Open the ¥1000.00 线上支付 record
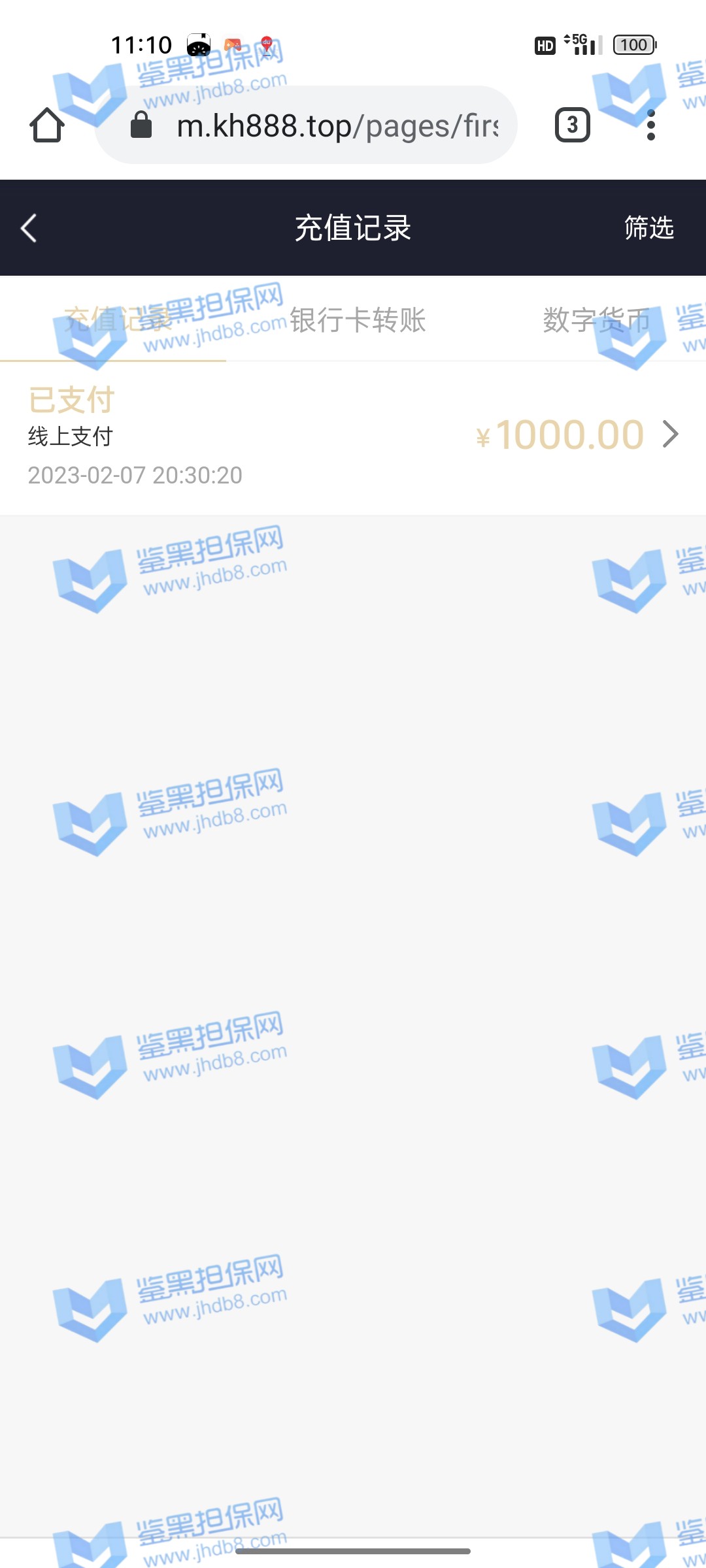 [353, 436]
